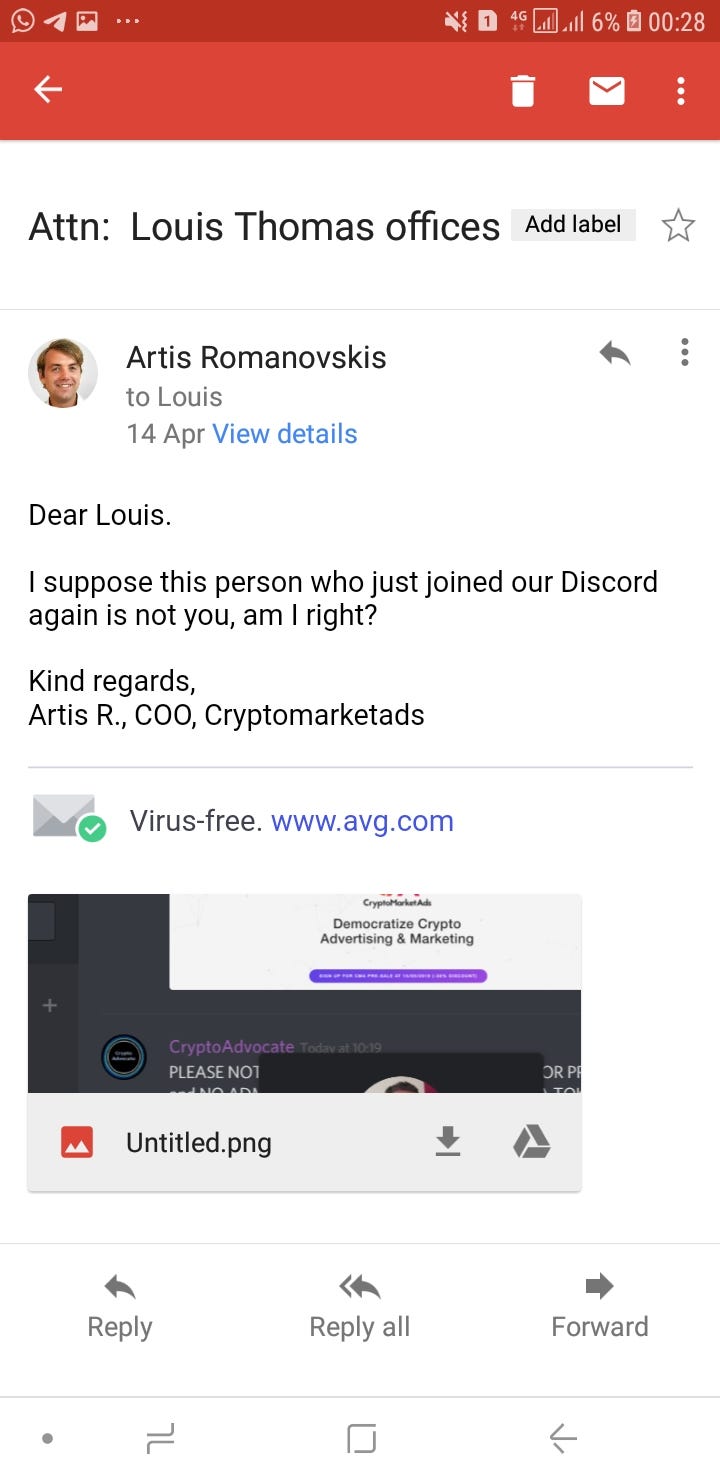Viewport: 720px width, 1480px height.
Task: Tap Artis Romanovskis' profile photo
Action: click(63, 373)
